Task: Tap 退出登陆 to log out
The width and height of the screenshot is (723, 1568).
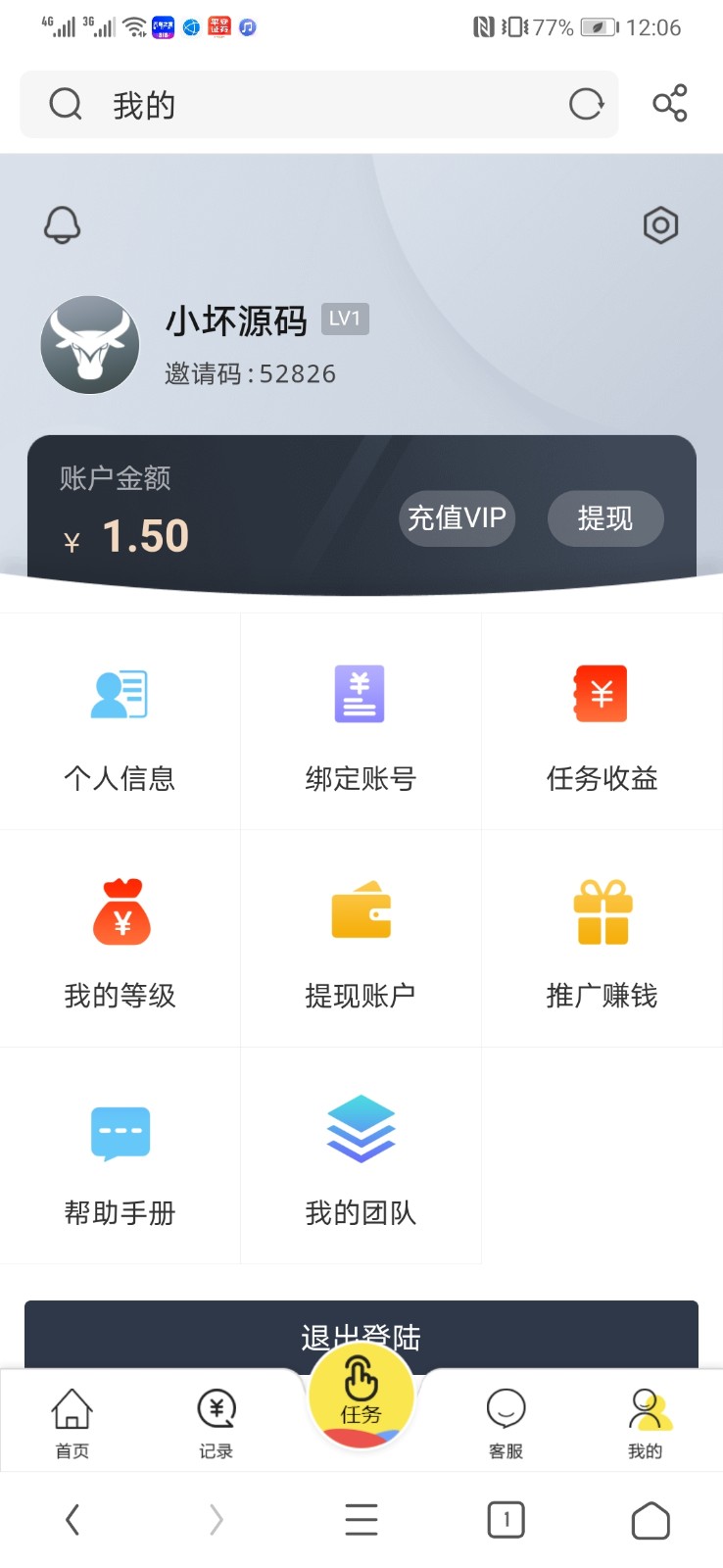Action: (361, 1335)
